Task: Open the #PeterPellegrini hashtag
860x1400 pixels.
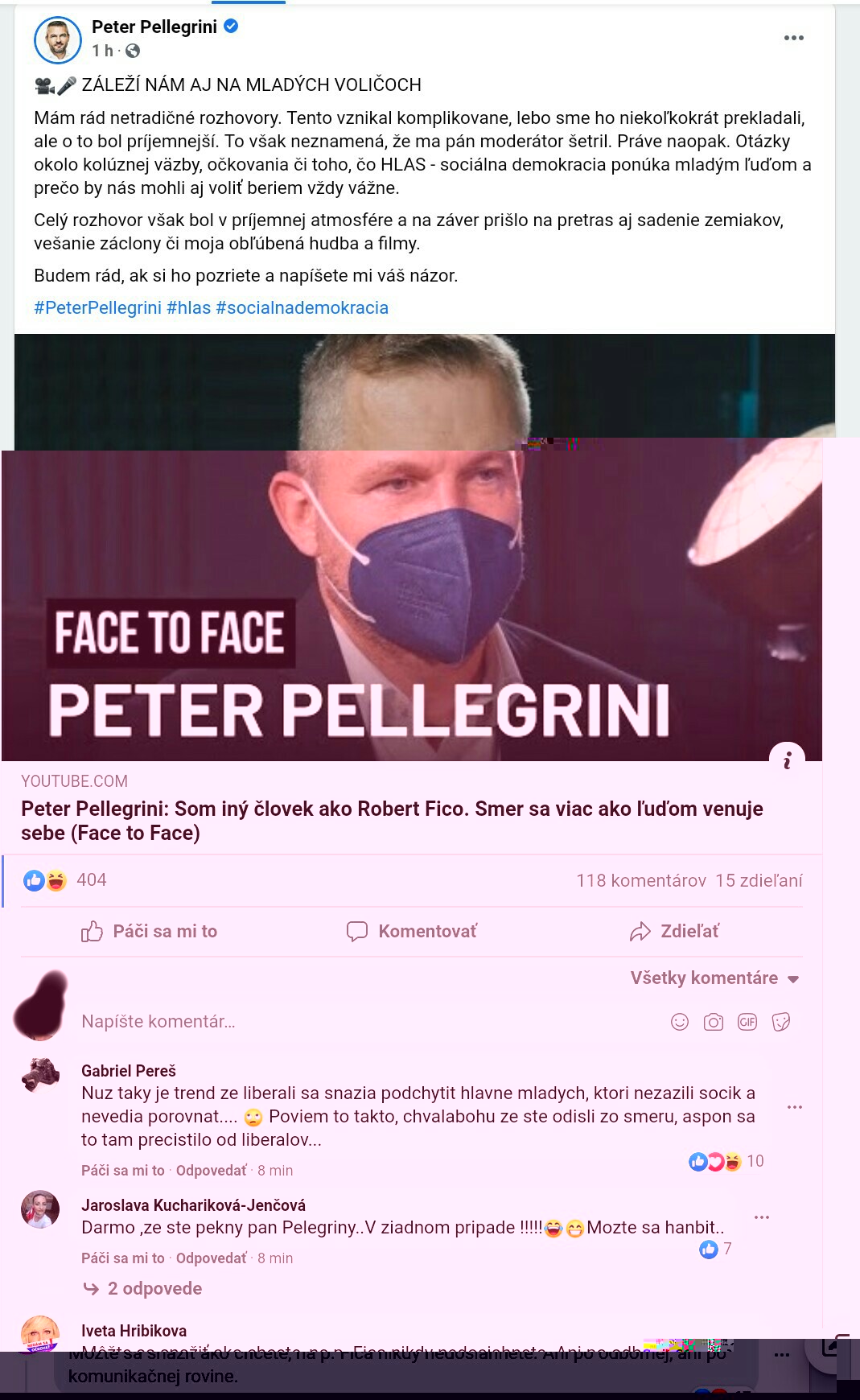Action: tap(97, 307)
